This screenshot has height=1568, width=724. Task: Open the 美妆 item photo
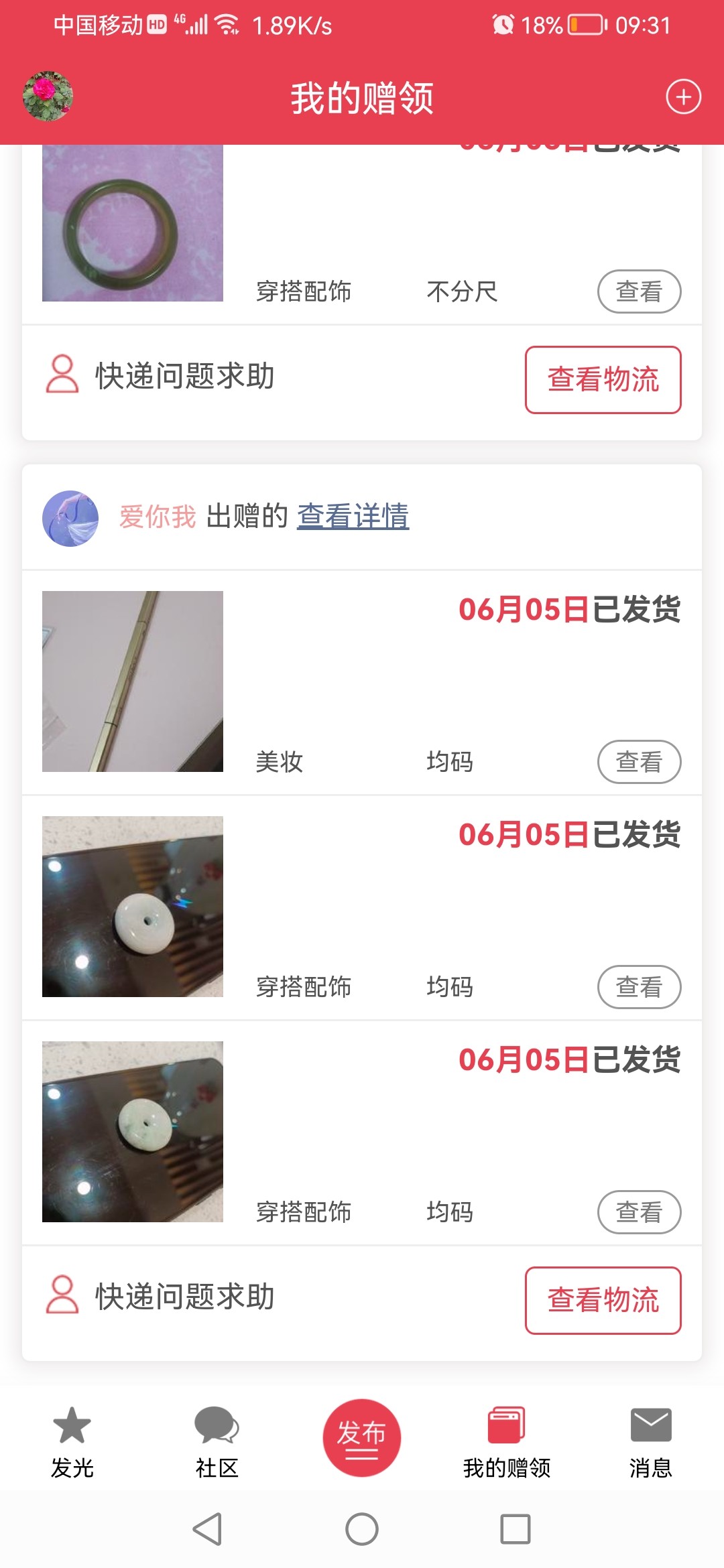(133, 681)
